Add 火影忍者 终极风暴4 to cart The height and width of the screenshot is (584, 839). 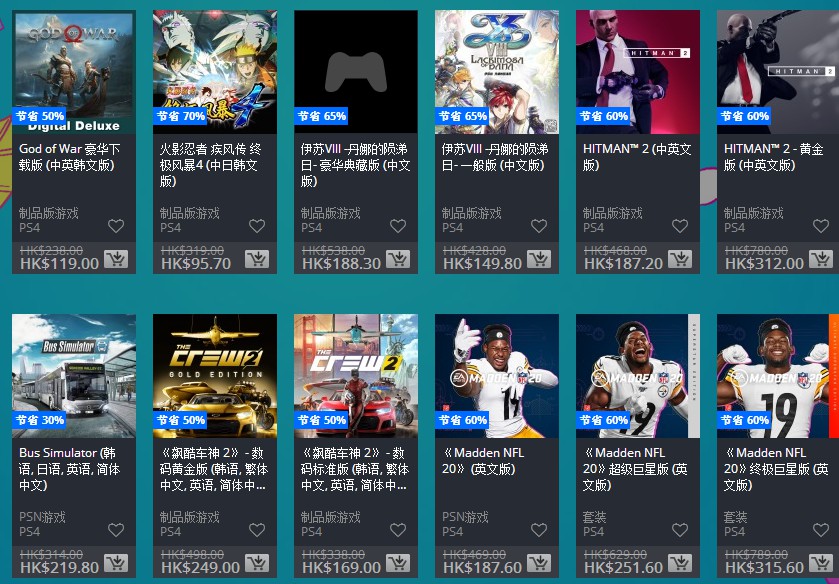257,260
